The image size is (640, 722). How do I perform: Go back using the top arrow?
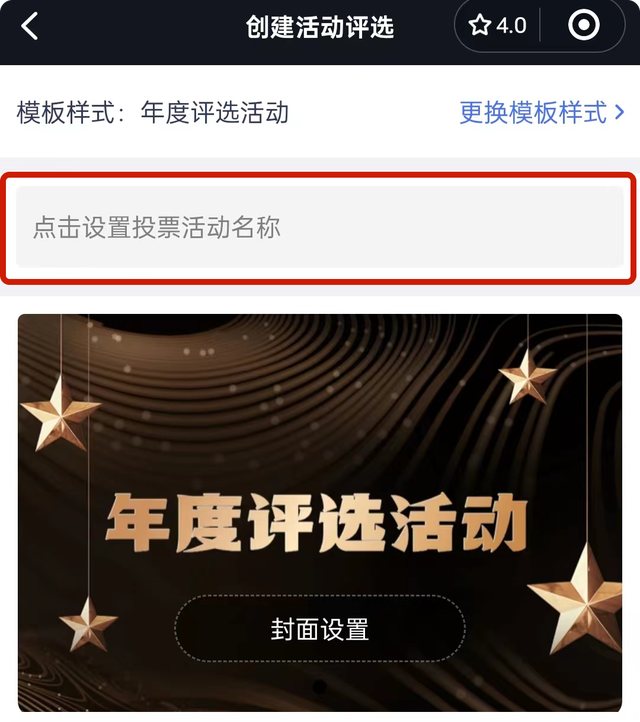coord(30,27)
